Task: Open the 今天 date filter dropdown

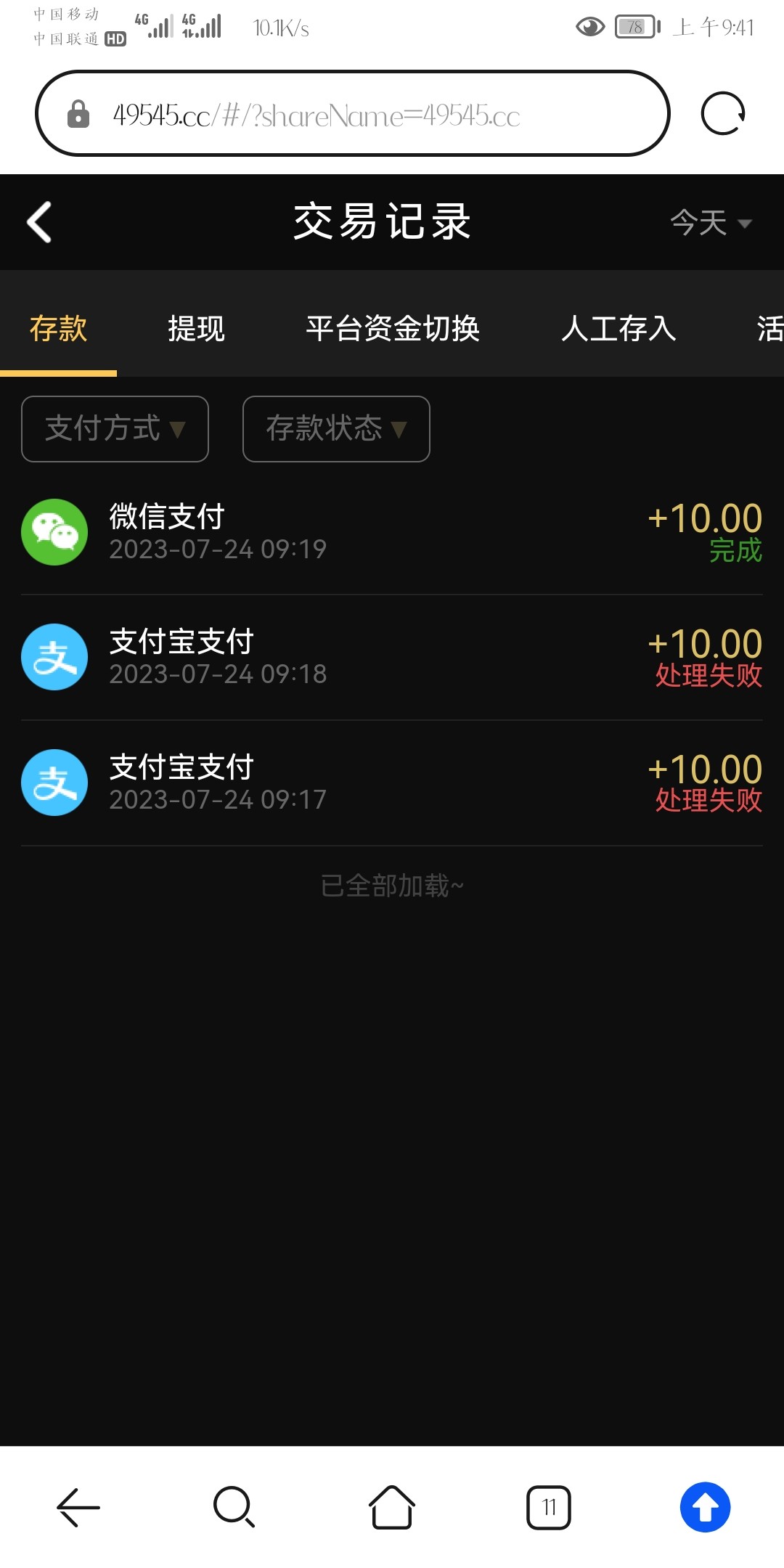Action: (708, 224)
